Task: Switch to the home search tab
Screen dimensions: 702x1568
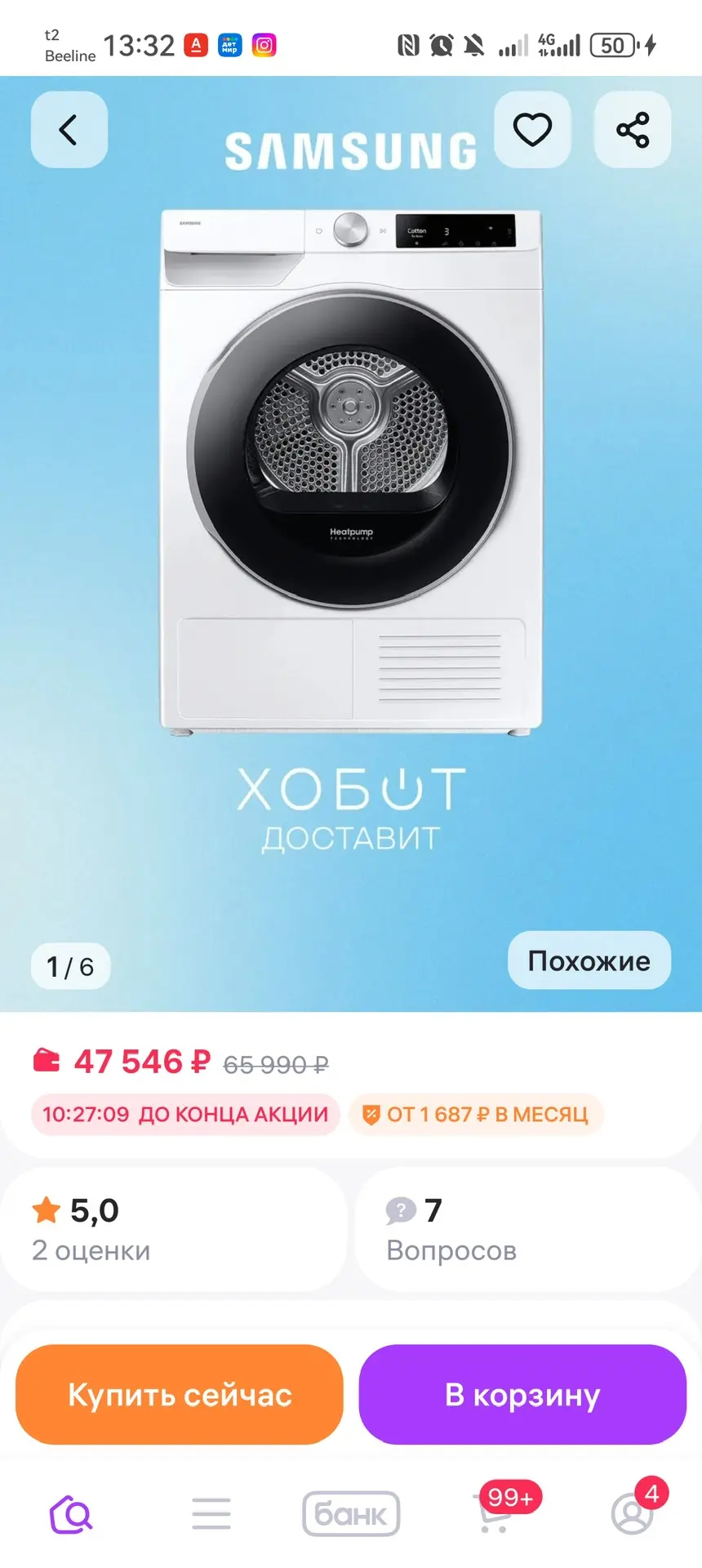Action: click(71, 1515)
